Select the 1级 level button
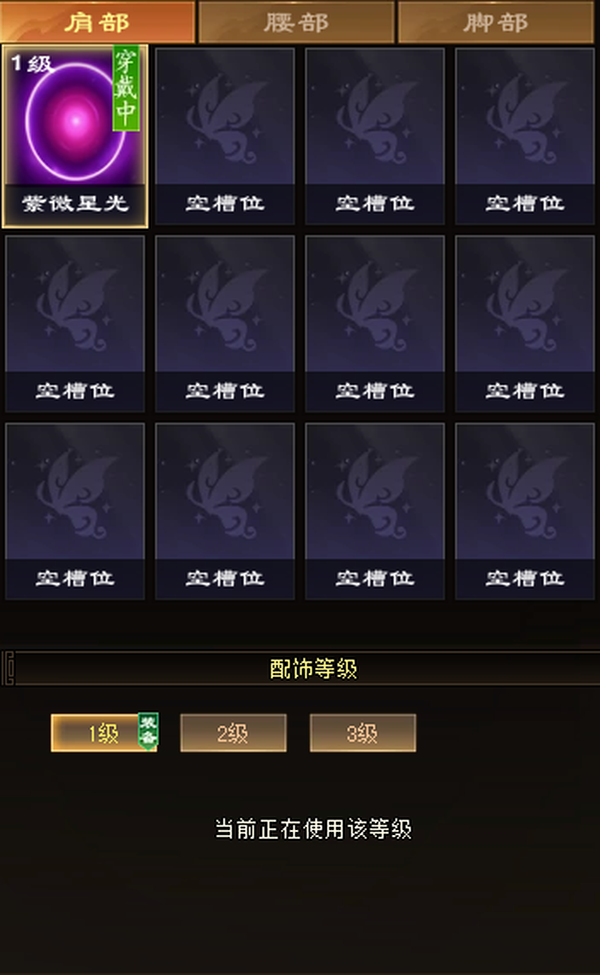Screen dimensions: 600x975 click(x=104, y=733)
